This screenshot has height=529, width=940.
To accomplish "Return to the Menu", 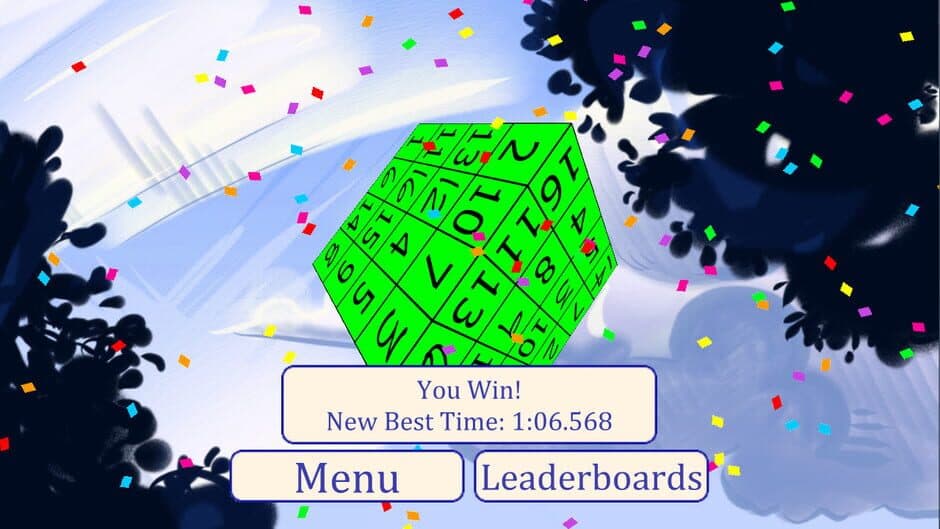I will 347,476.
